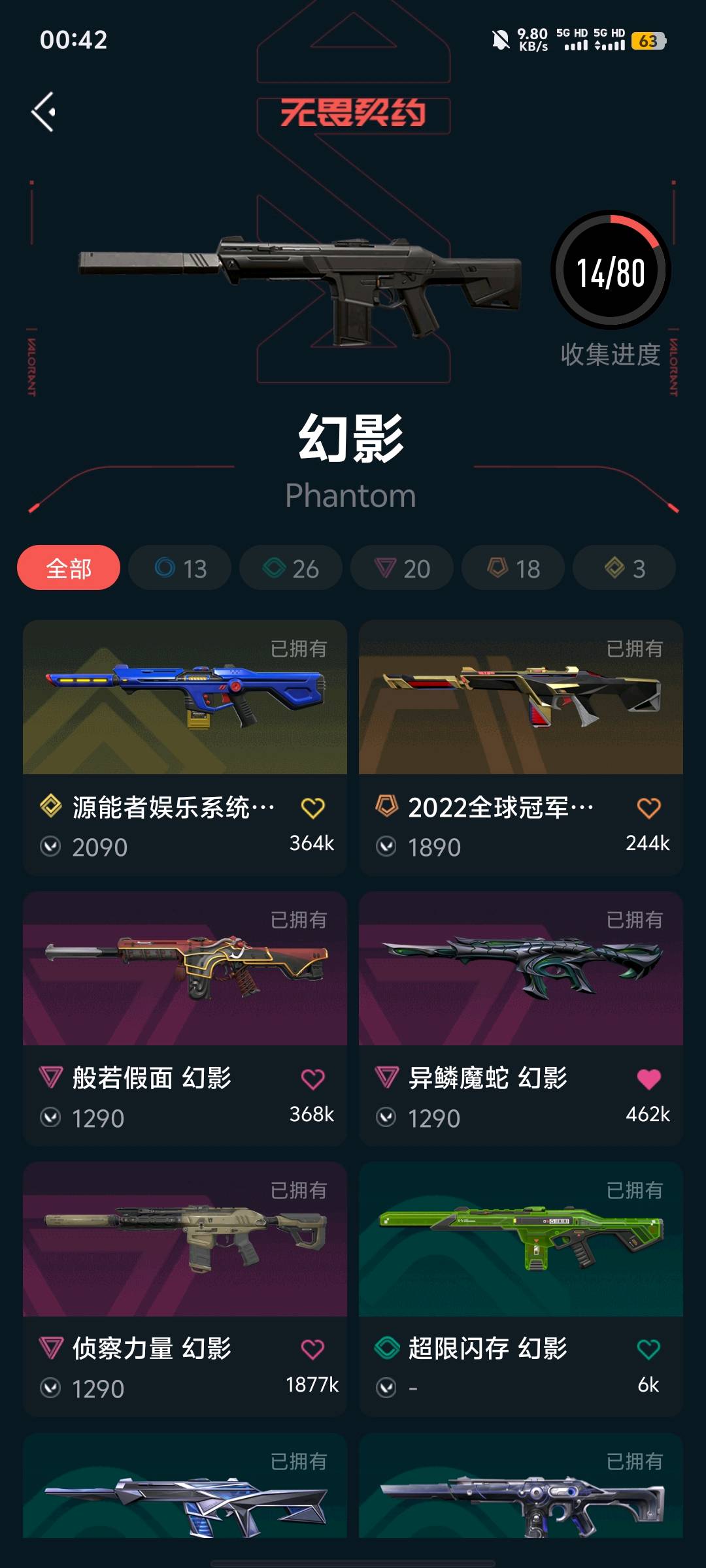Open the 2022全球冠军 skin card
This screenshot has width=706, height=1568.
[x=521, y=698]
